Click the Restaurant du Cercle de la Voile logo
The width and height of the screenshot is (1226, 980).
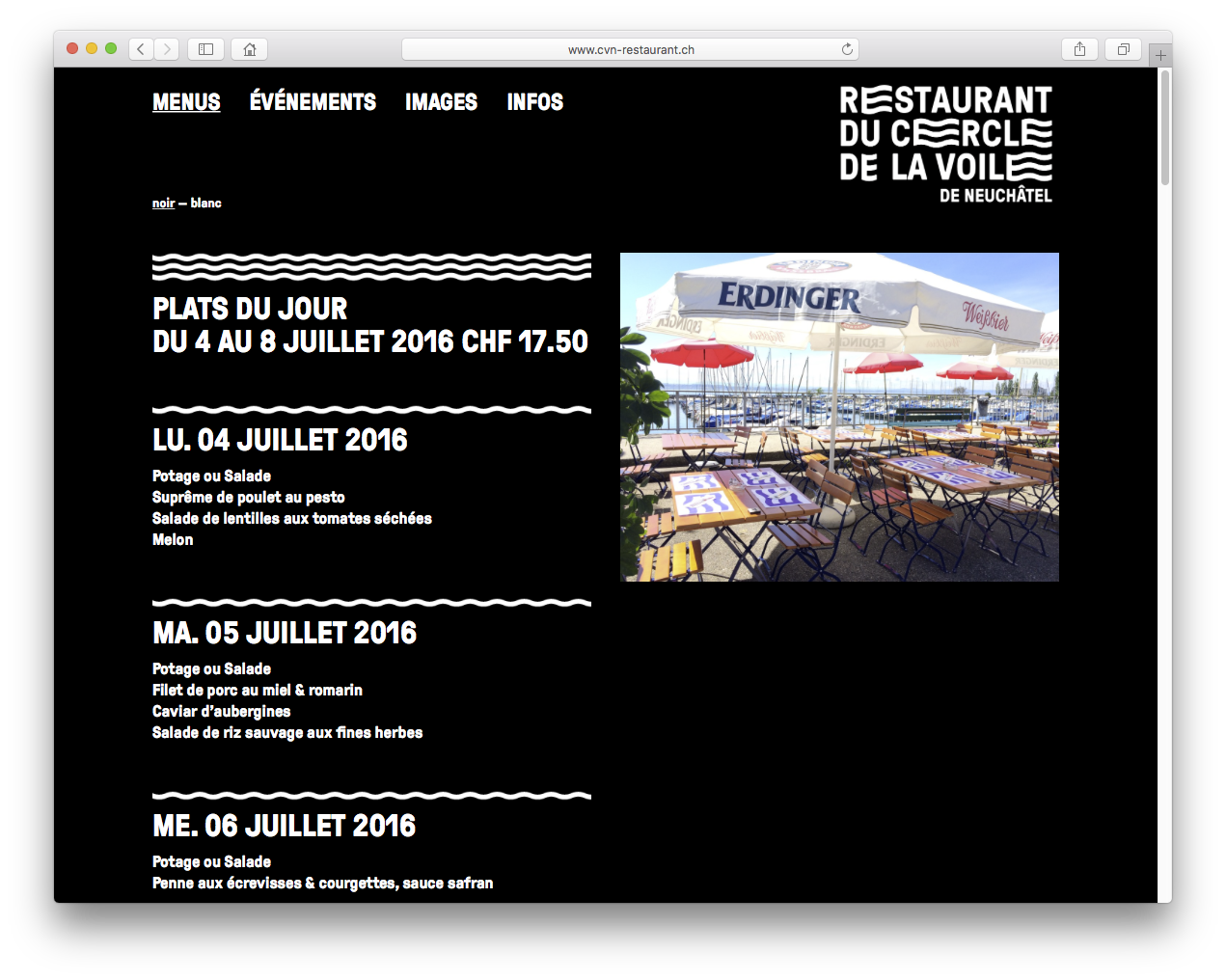pos(945,145)
